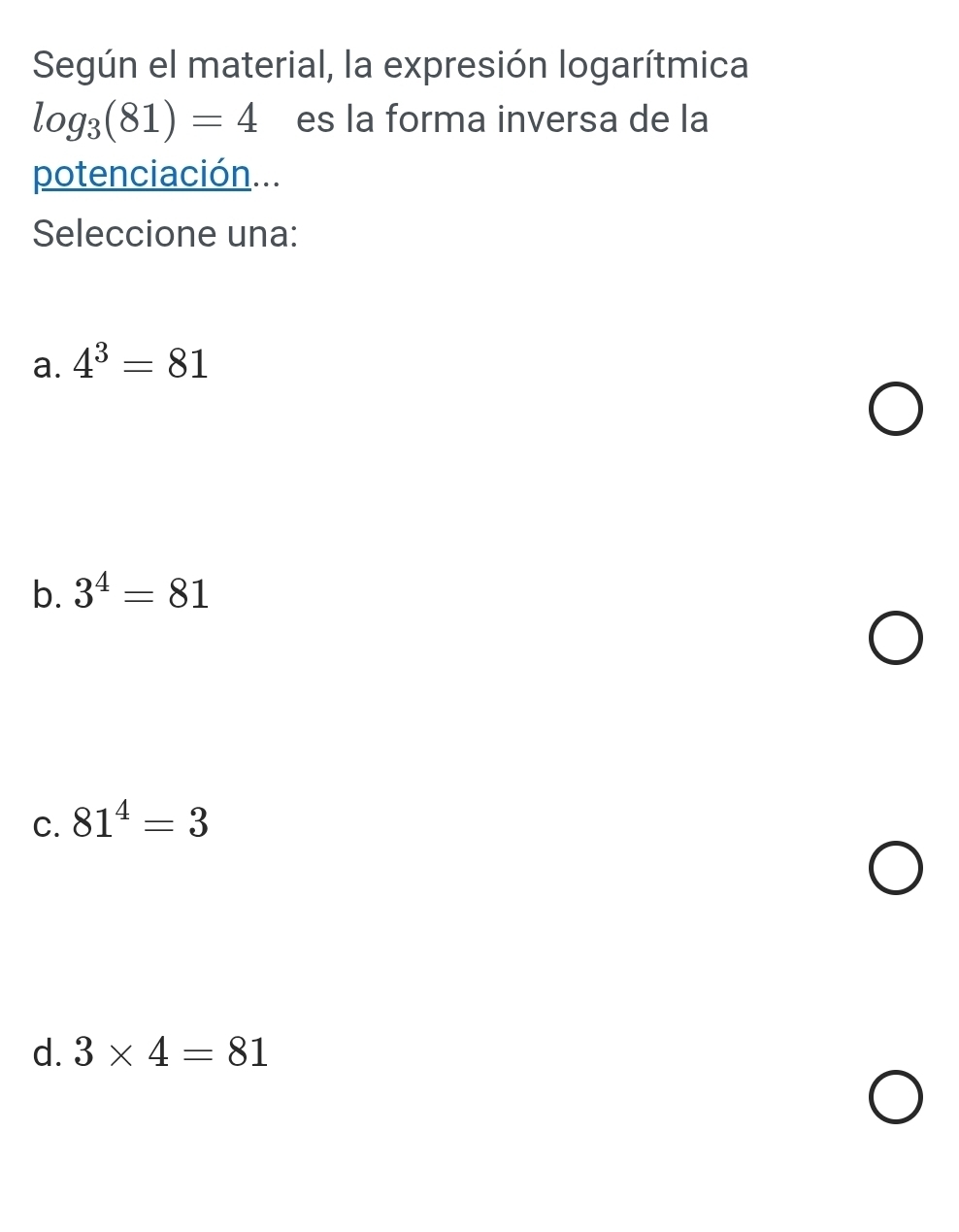Screen dimensions: 959x1232
Task: Open the potenciación link
Action: (x=142, y=175)
